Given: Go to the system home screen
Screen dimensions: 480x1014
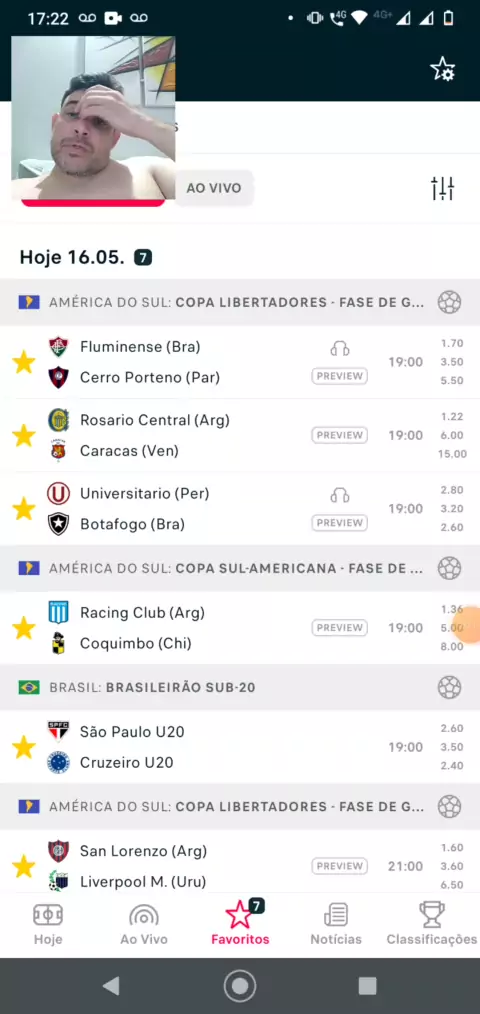Looking at the screenshot, I should [x=240, y=986].
